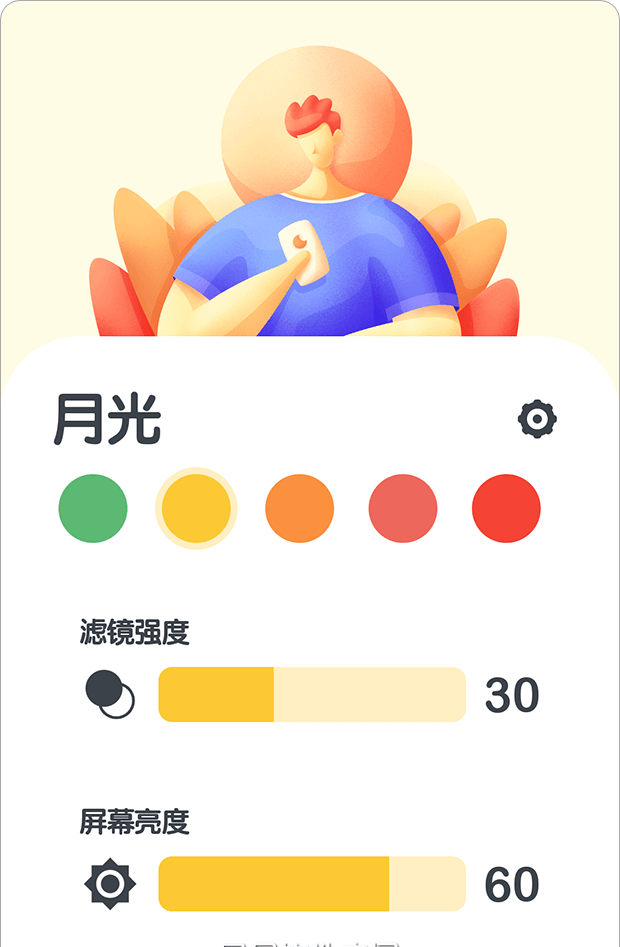620x947 pixels.
Task: Choose the salmon pink filter color
Action: tap(403, 508)
